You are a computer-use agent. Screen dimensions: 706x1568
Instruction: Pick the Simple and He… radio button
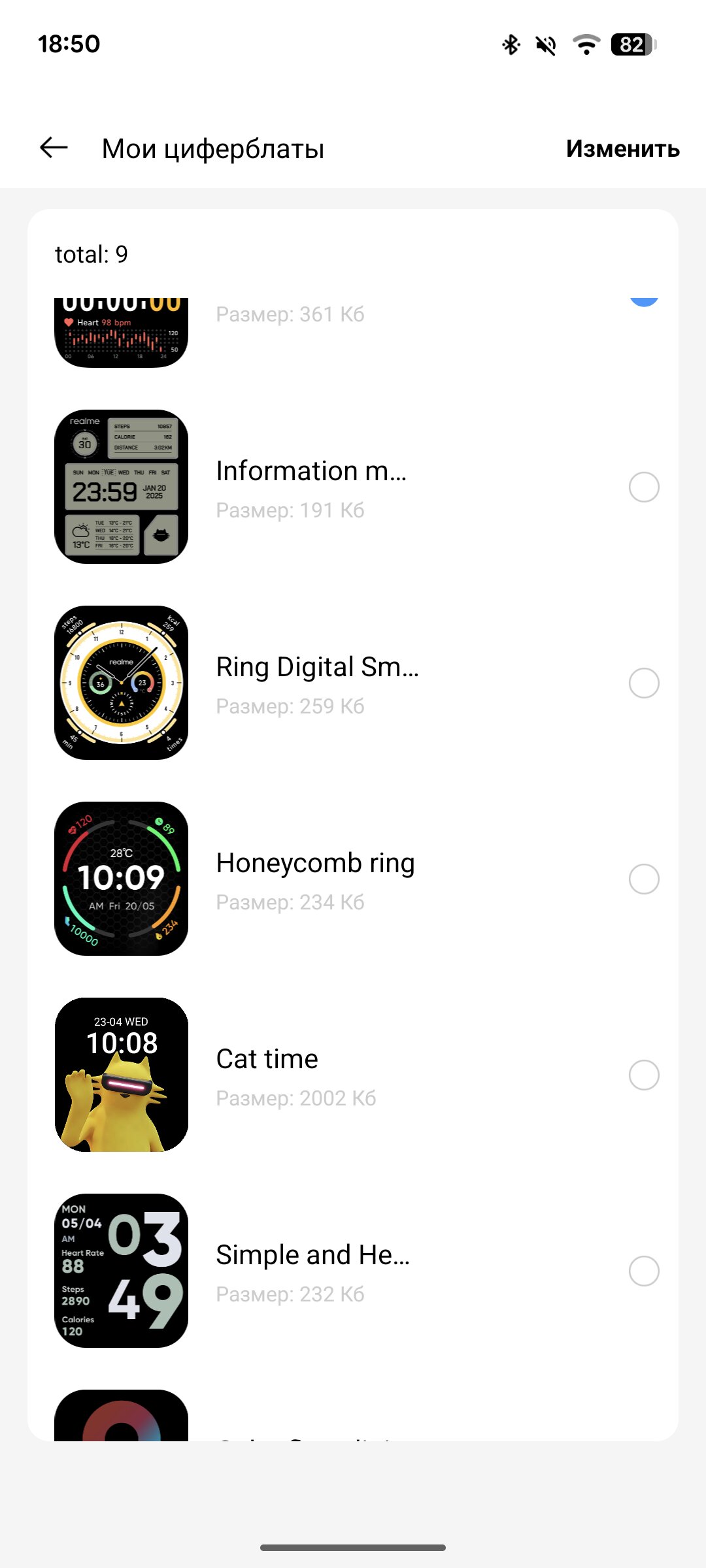click(644, 1271)
